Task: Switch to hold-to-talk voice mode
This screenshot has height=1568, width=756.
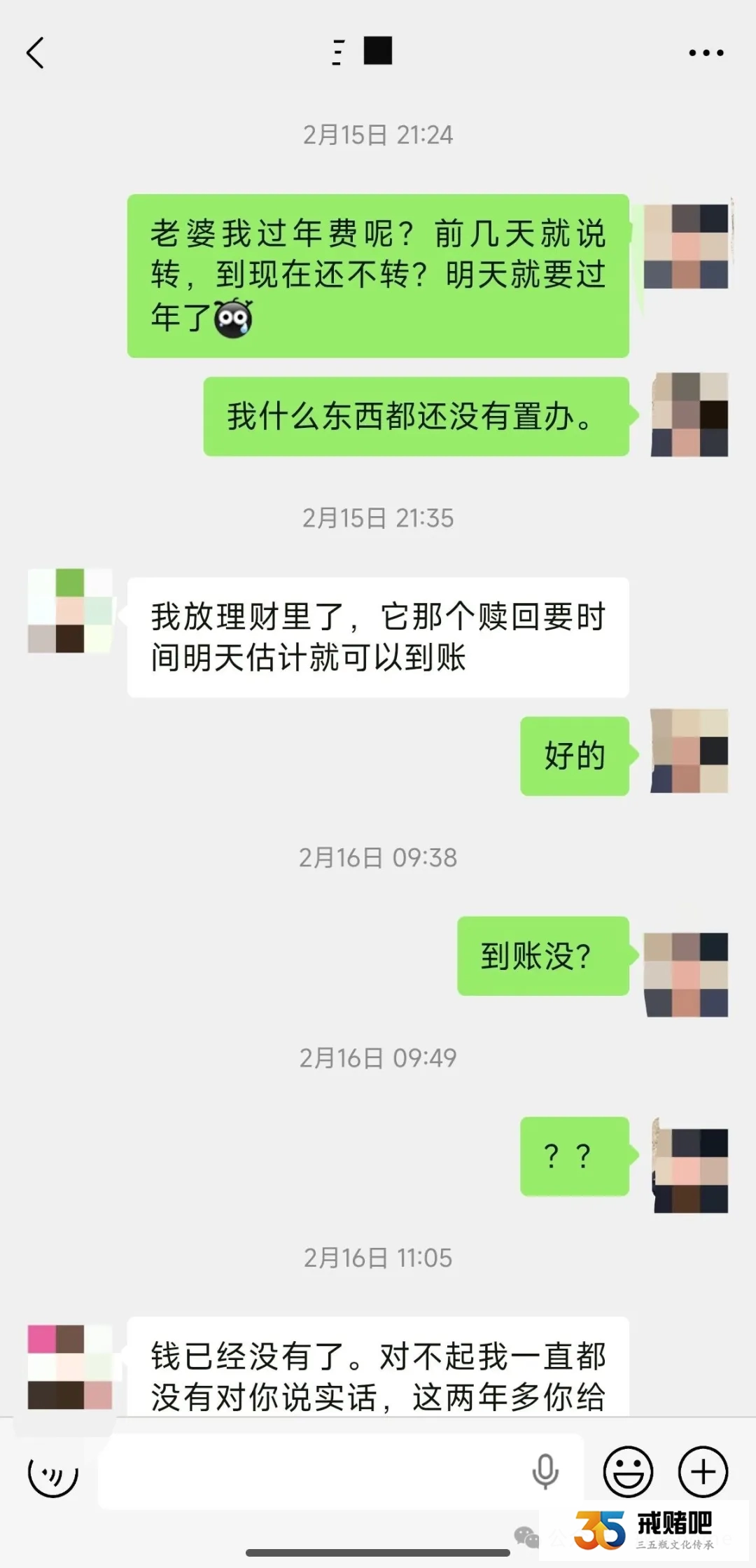Action: click(53, 1471)
